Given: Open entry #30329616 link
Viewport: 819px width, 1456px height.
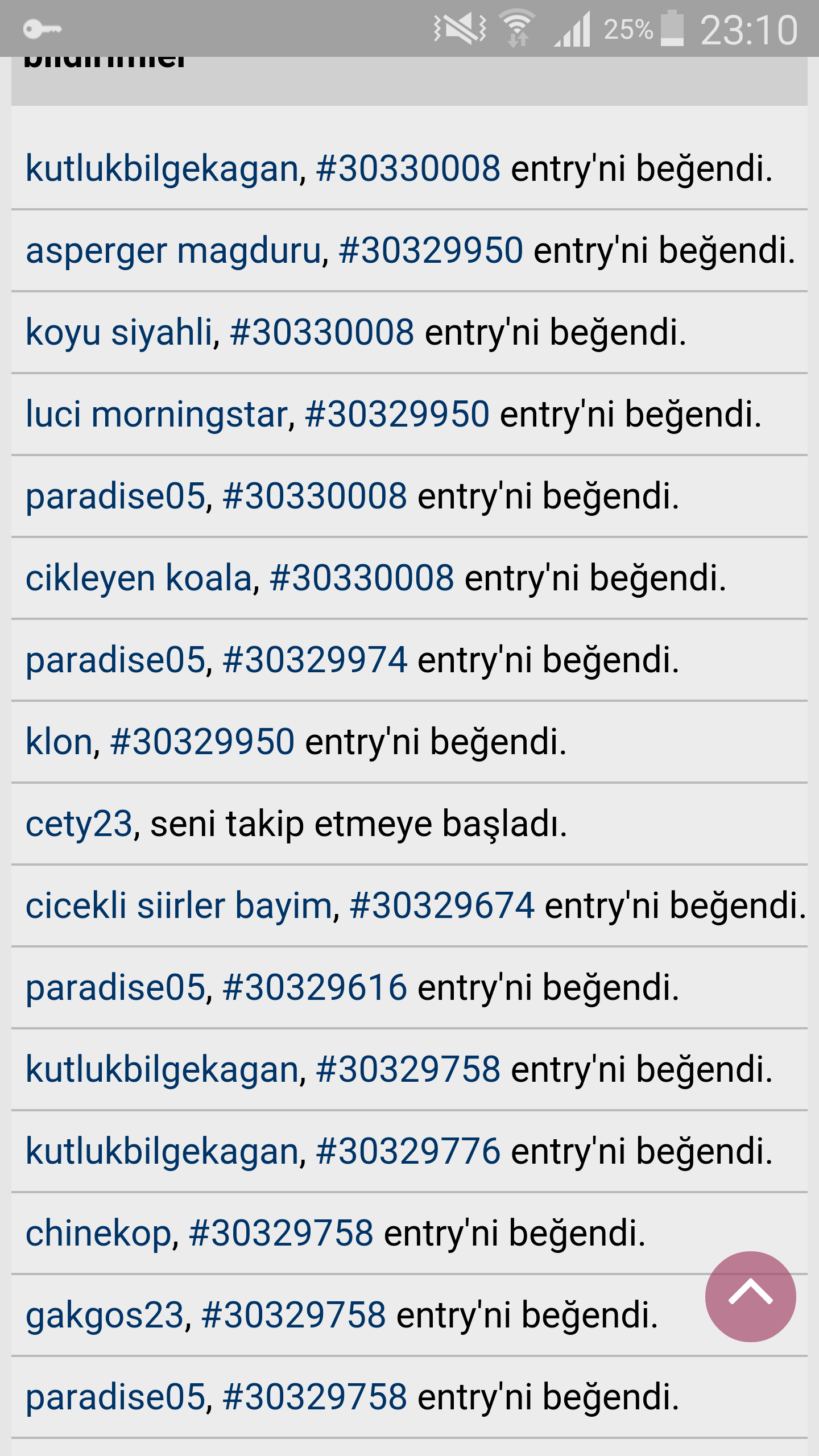Looking at the screenshot, I should pyautogui.click(x=315, y=988).
